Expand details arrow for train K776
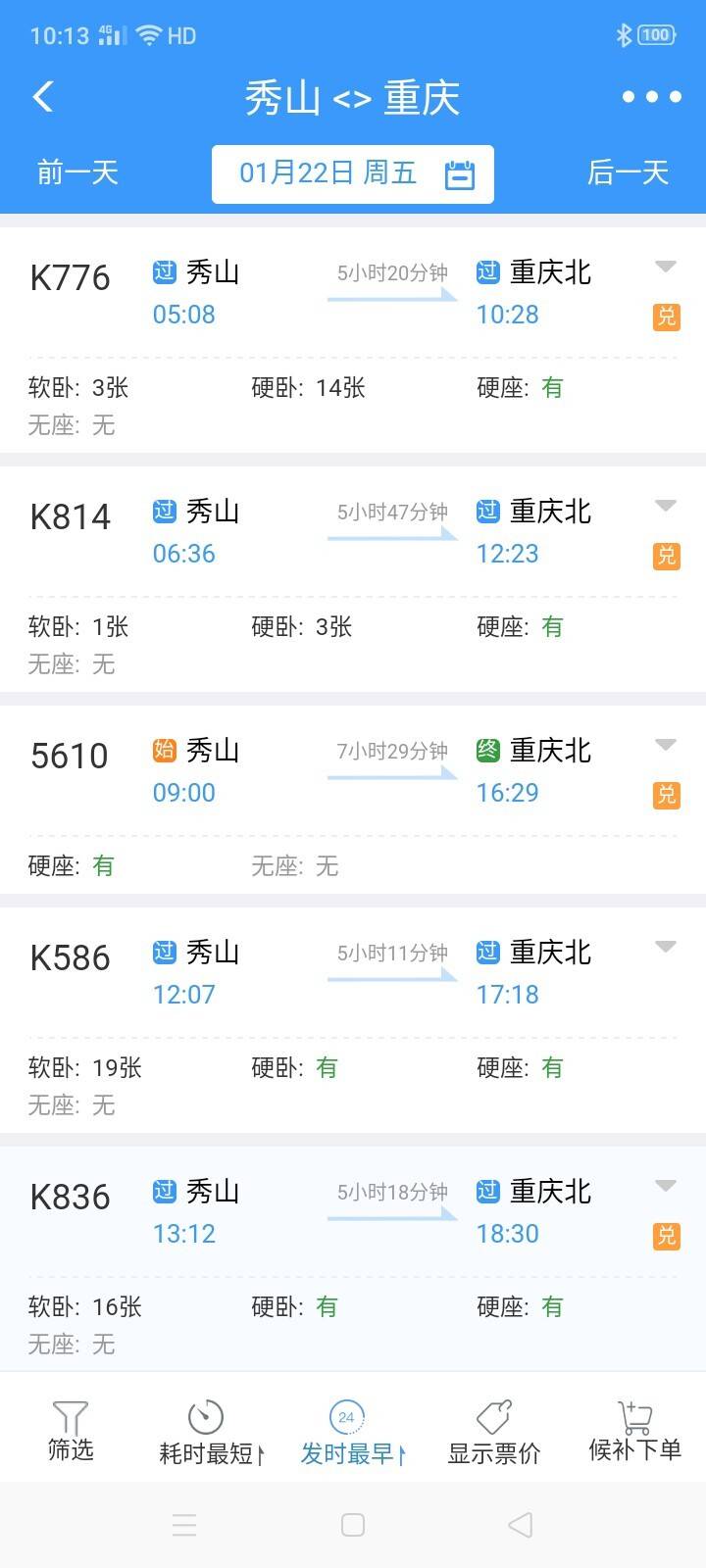The width and height of the screenshot is (706, 1568). [666, 267]
